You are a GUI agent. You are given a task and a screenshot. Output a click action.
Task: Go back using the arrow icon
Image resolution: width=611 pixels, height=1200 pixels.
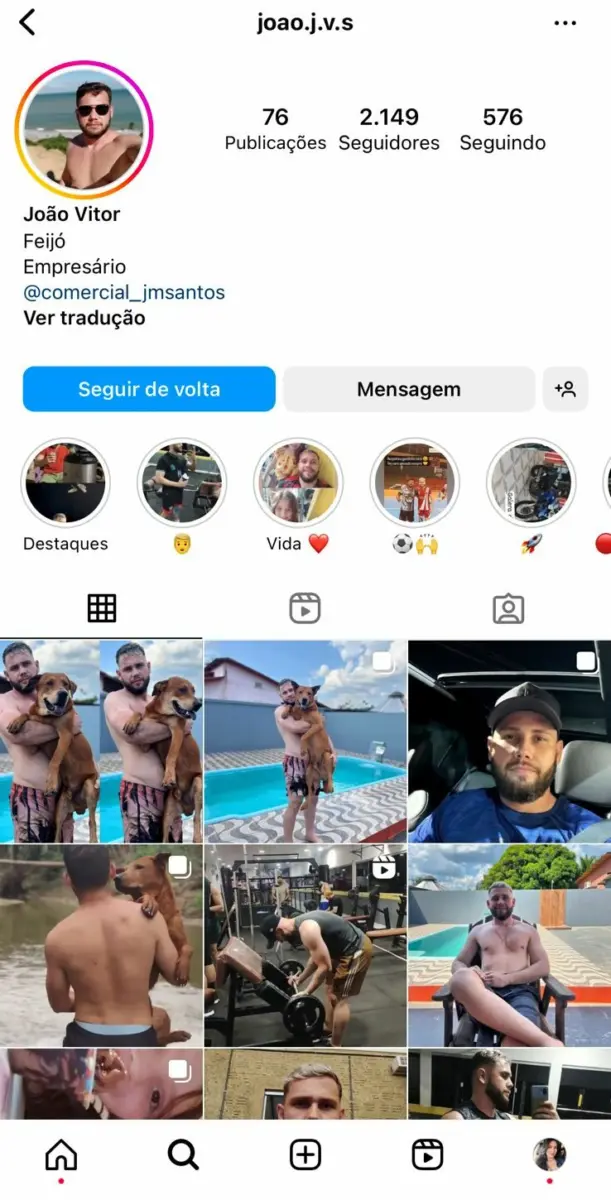(x=28, y=22)
